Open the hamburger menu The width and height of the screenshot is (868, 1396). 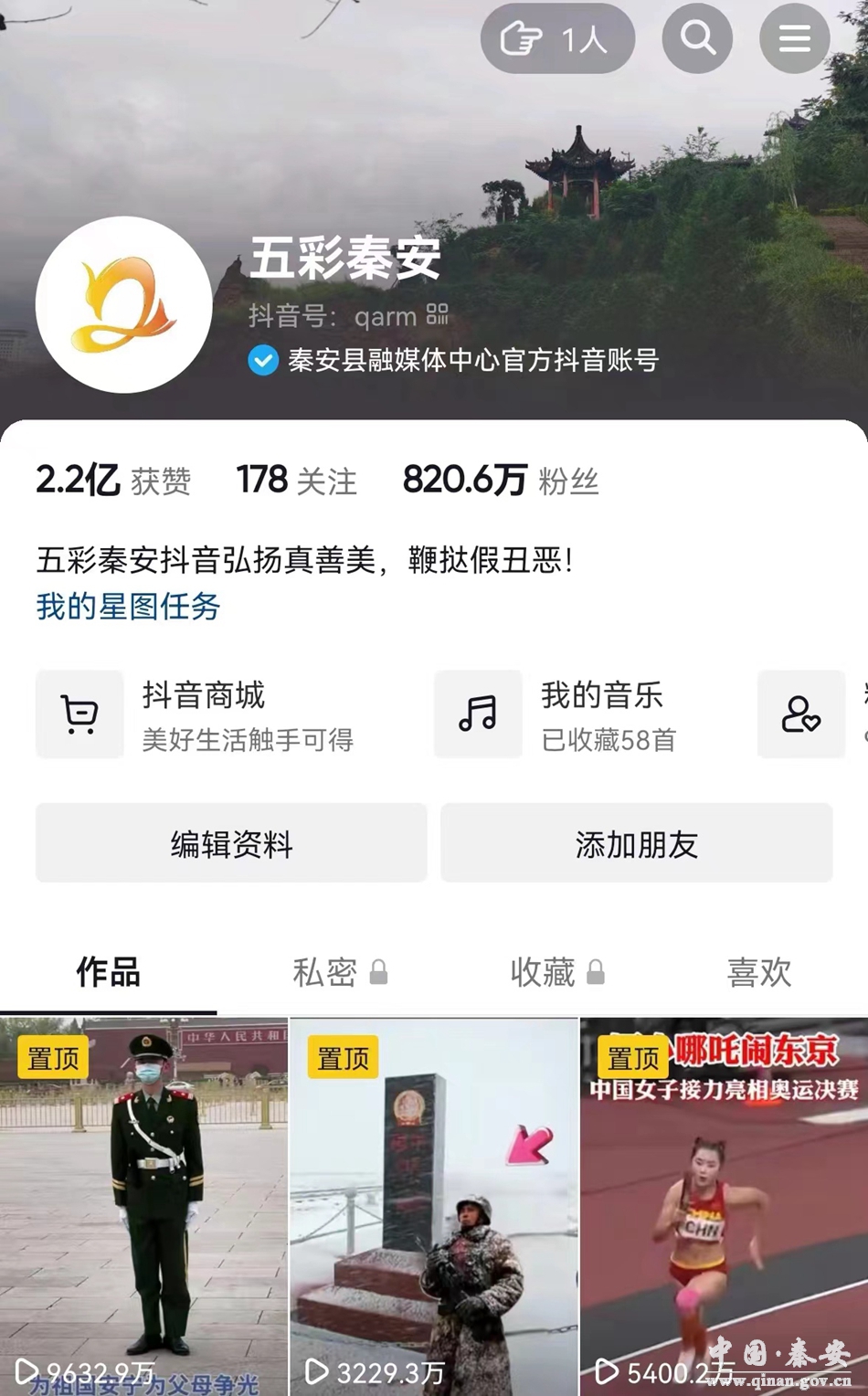point(794,38)
